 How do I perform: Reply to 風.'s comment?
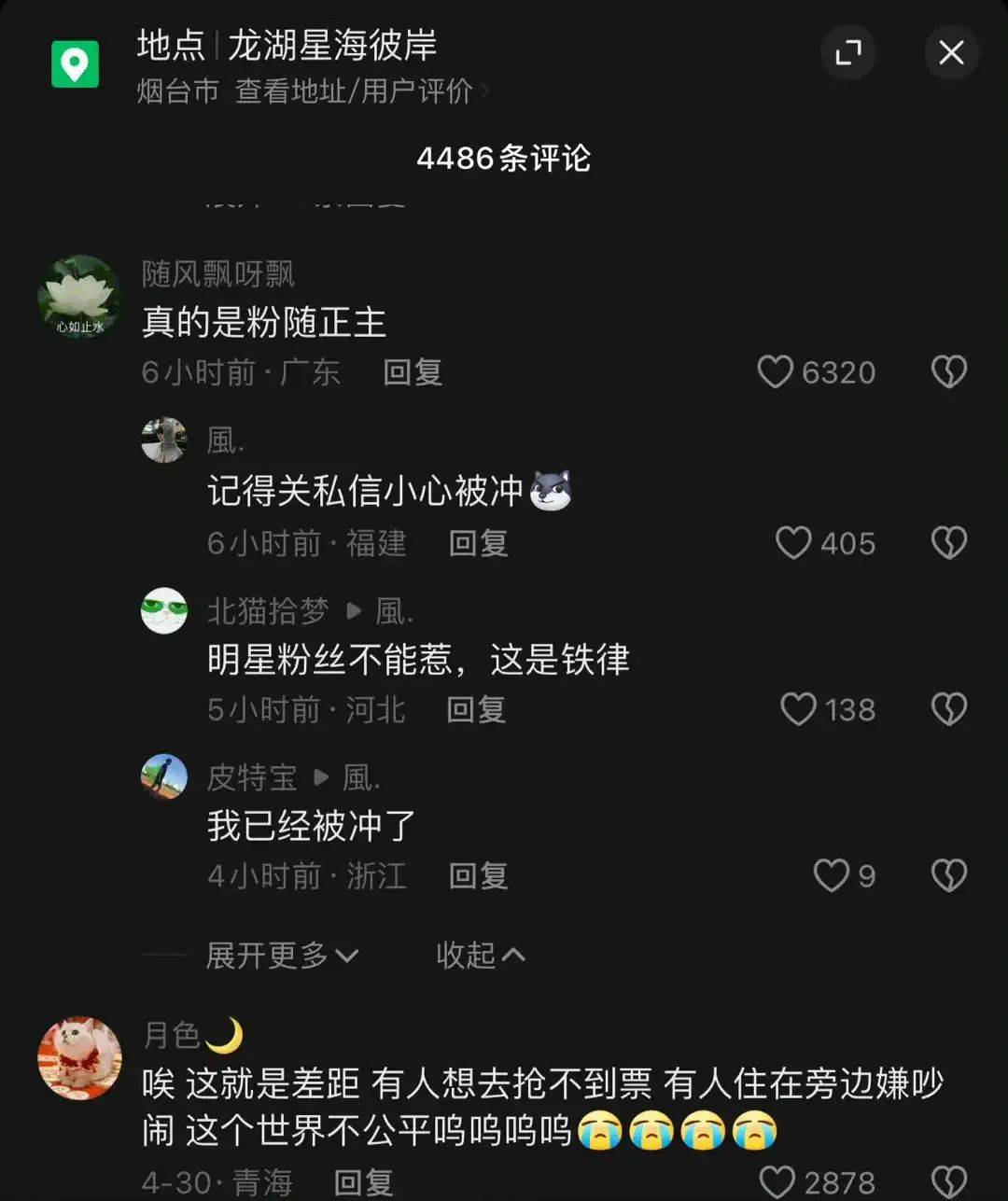478,543
